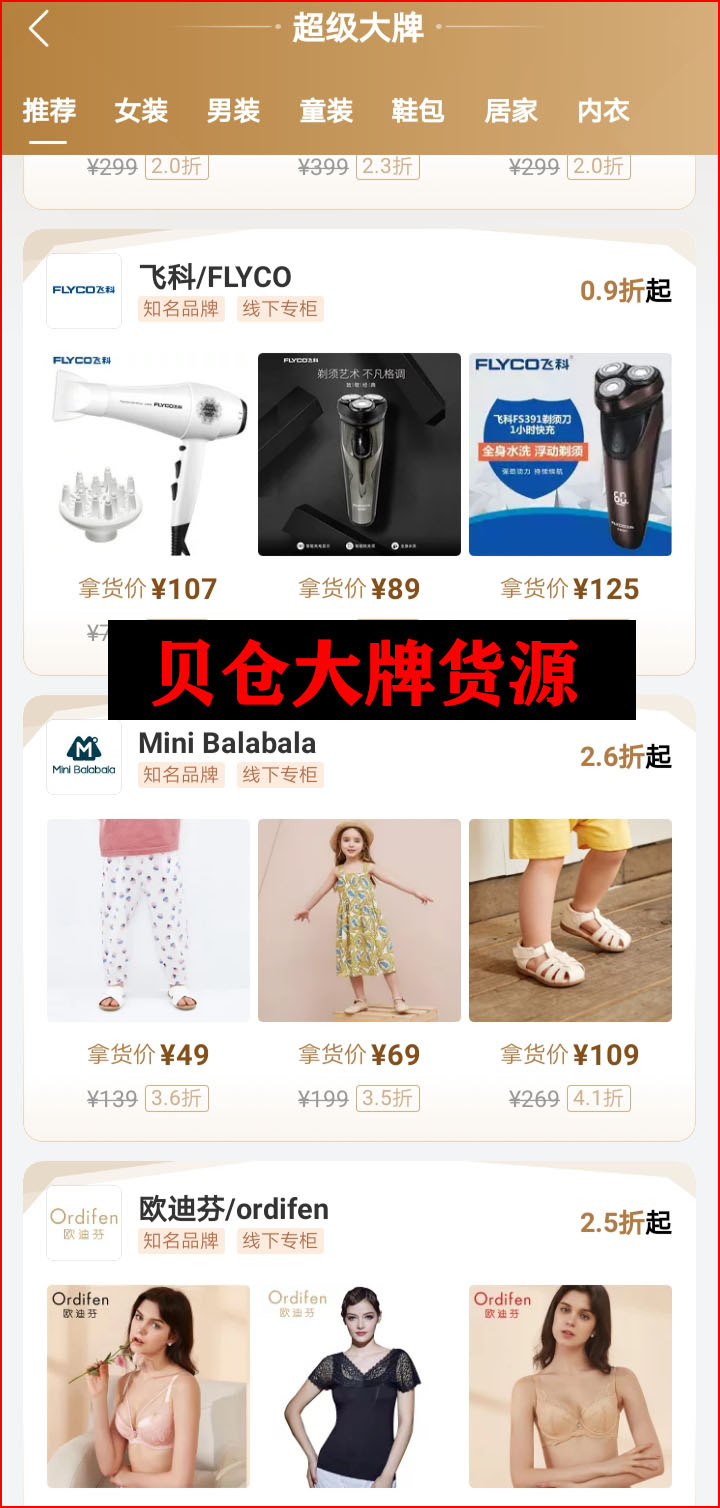Switch to the 女装 tab
This screenshot has width=720, height=1508.
pyautogui.click(x=141, y=110)
